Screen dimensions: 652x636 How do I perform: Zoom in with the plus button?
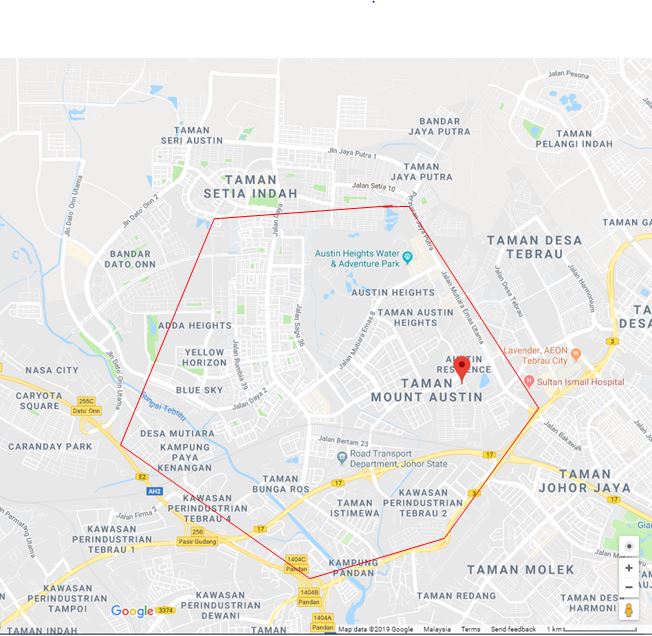pyautogui.click(x=628, y=568)
